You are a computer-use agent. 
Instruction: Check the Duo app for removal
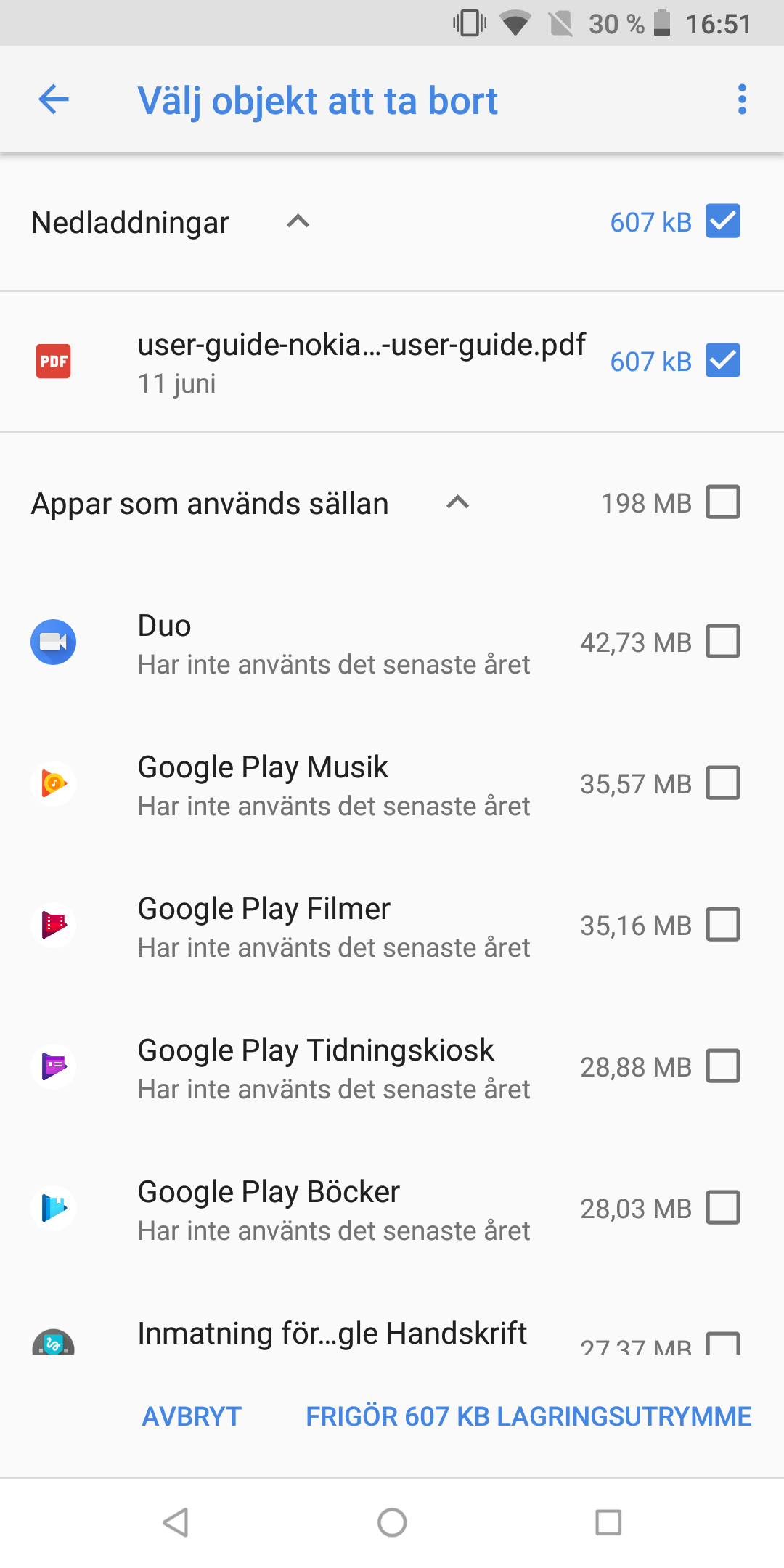[x=723, y=642]
